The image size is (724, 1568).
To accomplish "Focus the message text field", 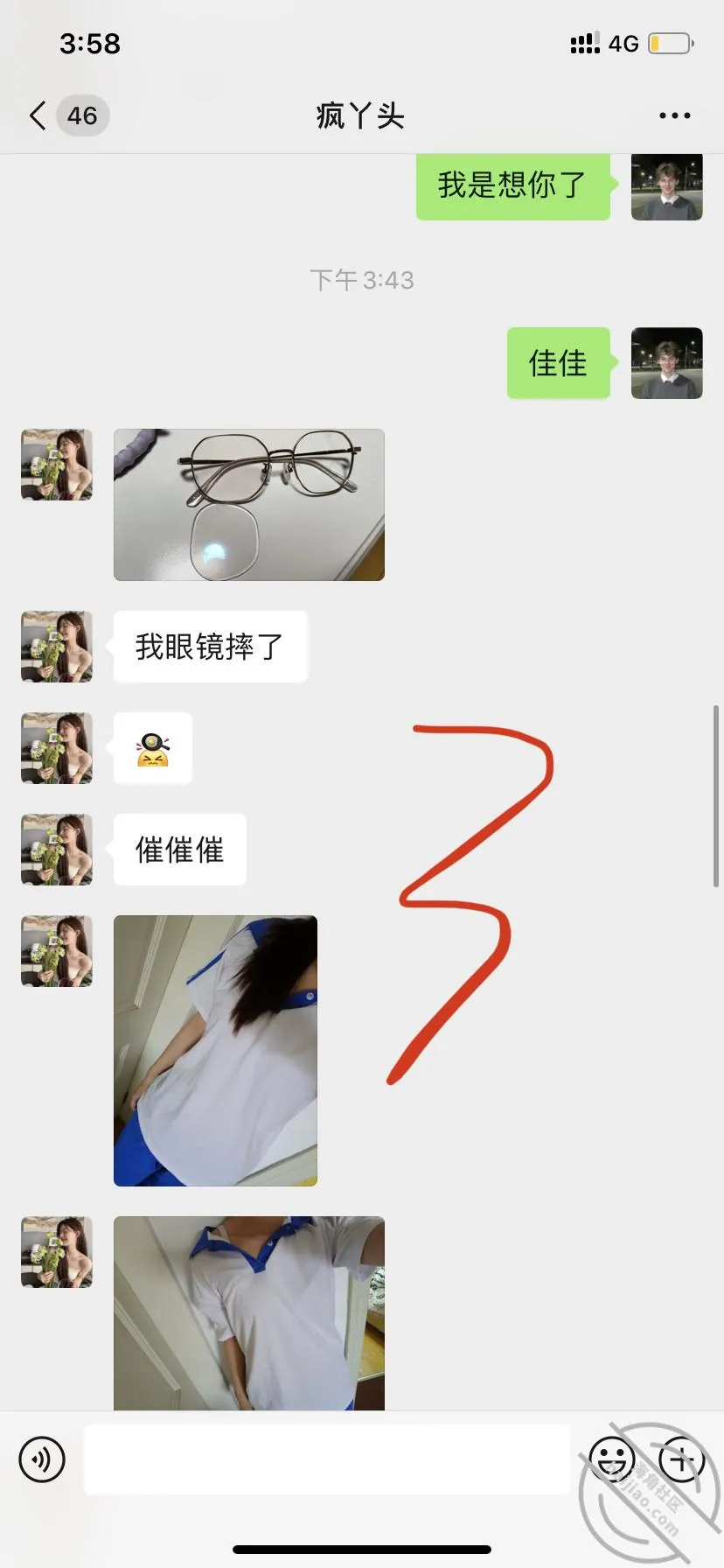I will click(326, 1459).
